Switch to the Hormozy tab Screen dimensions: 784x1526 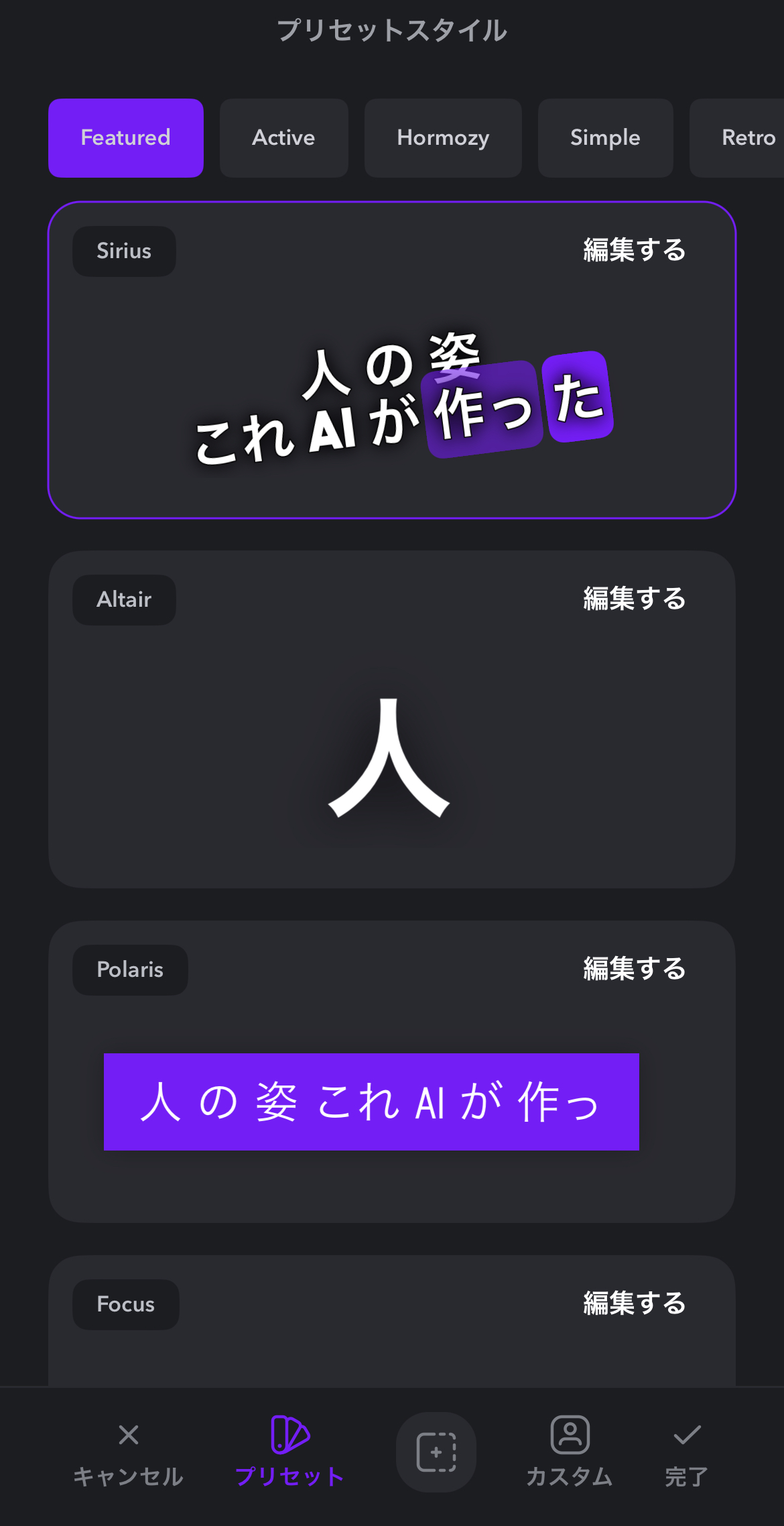pos(443,138)
